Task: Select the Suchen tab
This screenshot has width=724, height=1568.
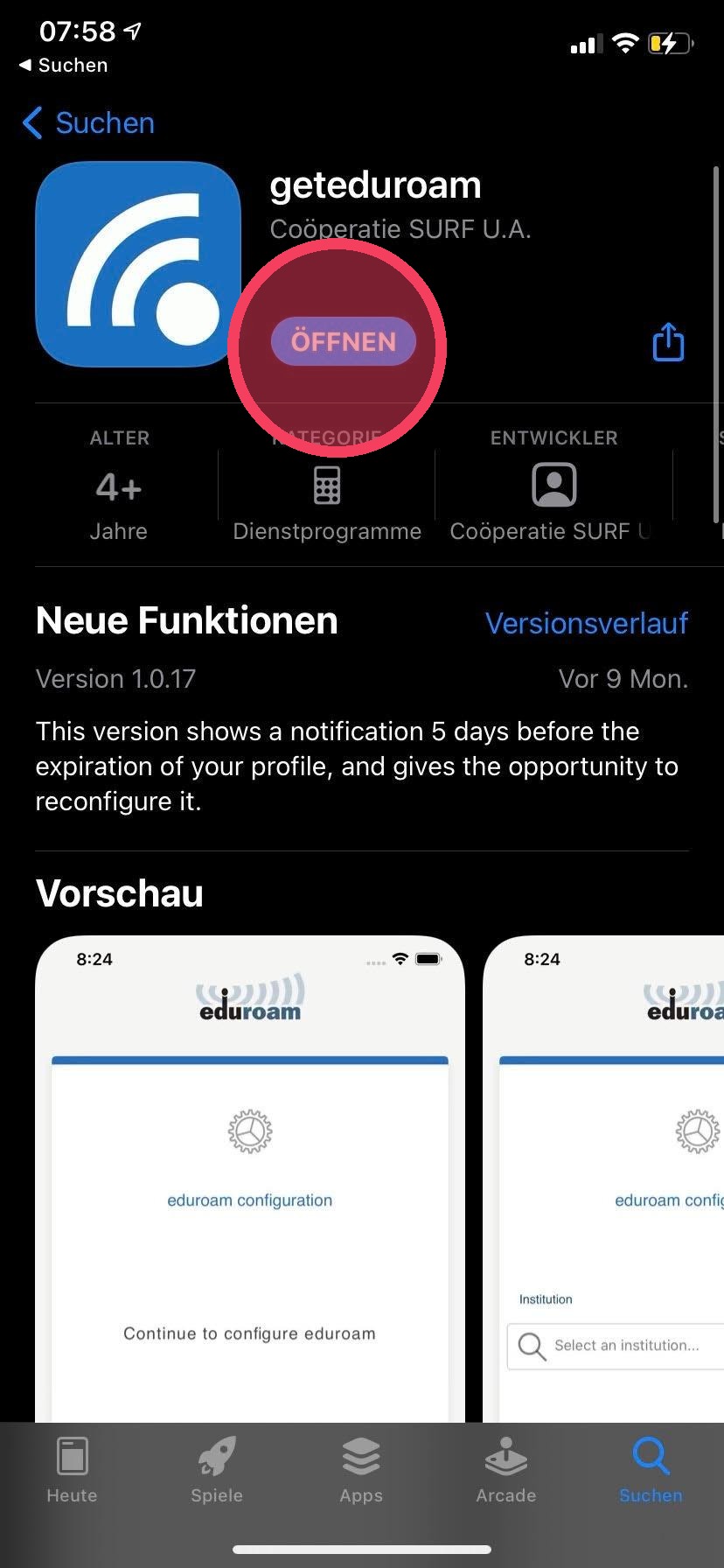Action: 651,1470
